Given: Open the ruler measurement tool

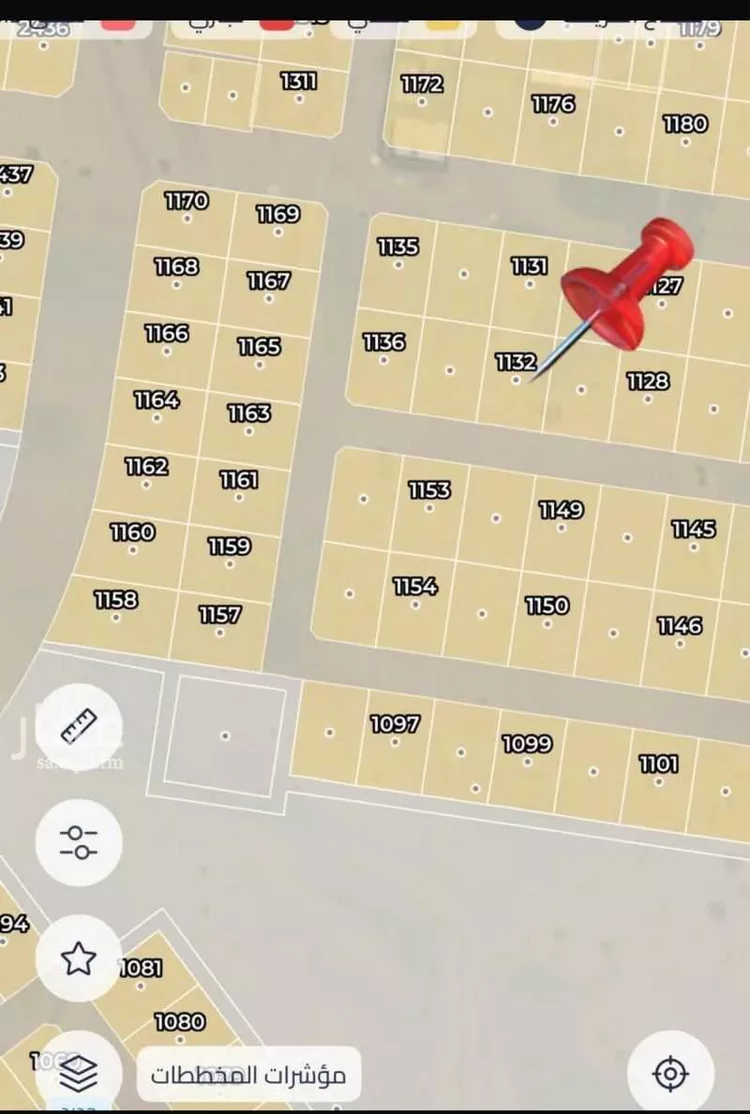Looking at the screenshot, I should coord(78,726).
